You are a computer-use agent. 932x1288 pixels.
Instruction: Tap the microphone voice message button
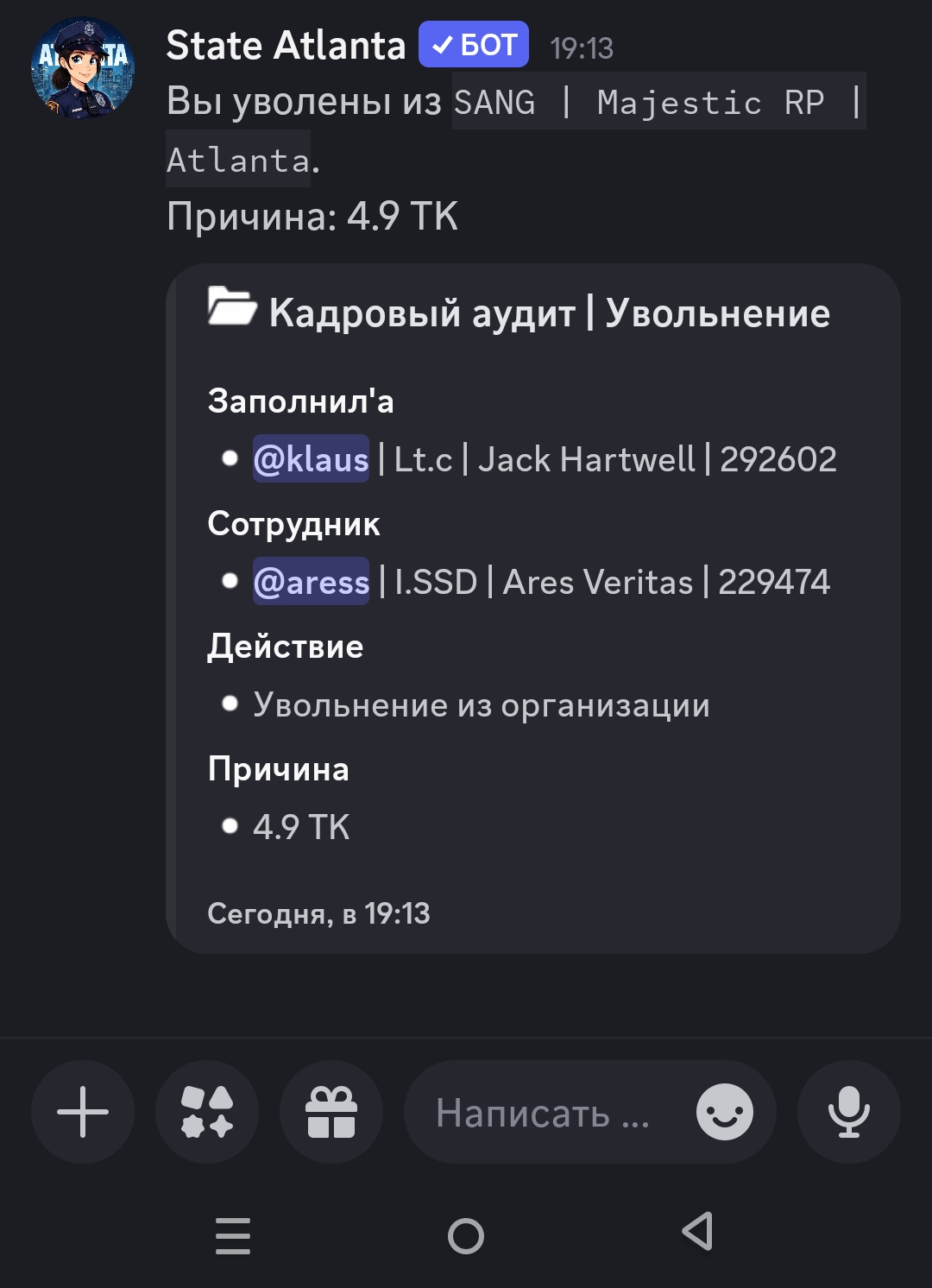848,1112
